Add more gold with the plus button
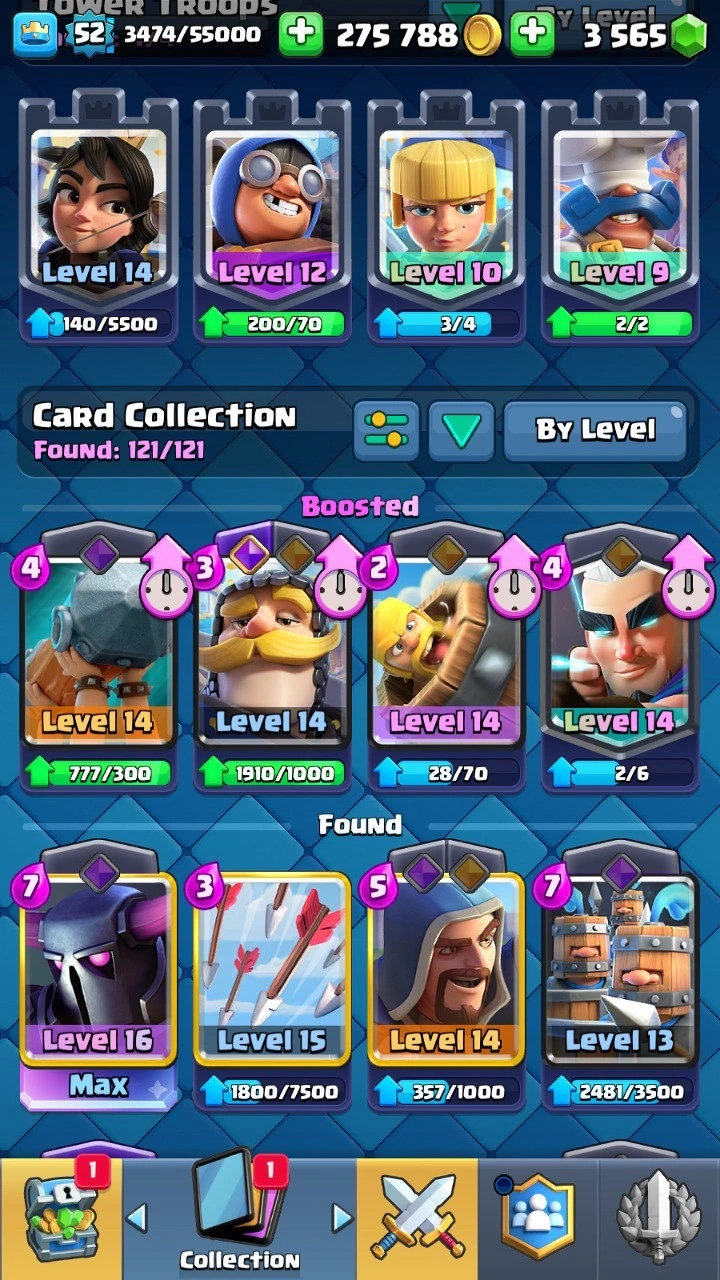The width and height of the screenshot is (720, 1280). click(x=300, y=36)
